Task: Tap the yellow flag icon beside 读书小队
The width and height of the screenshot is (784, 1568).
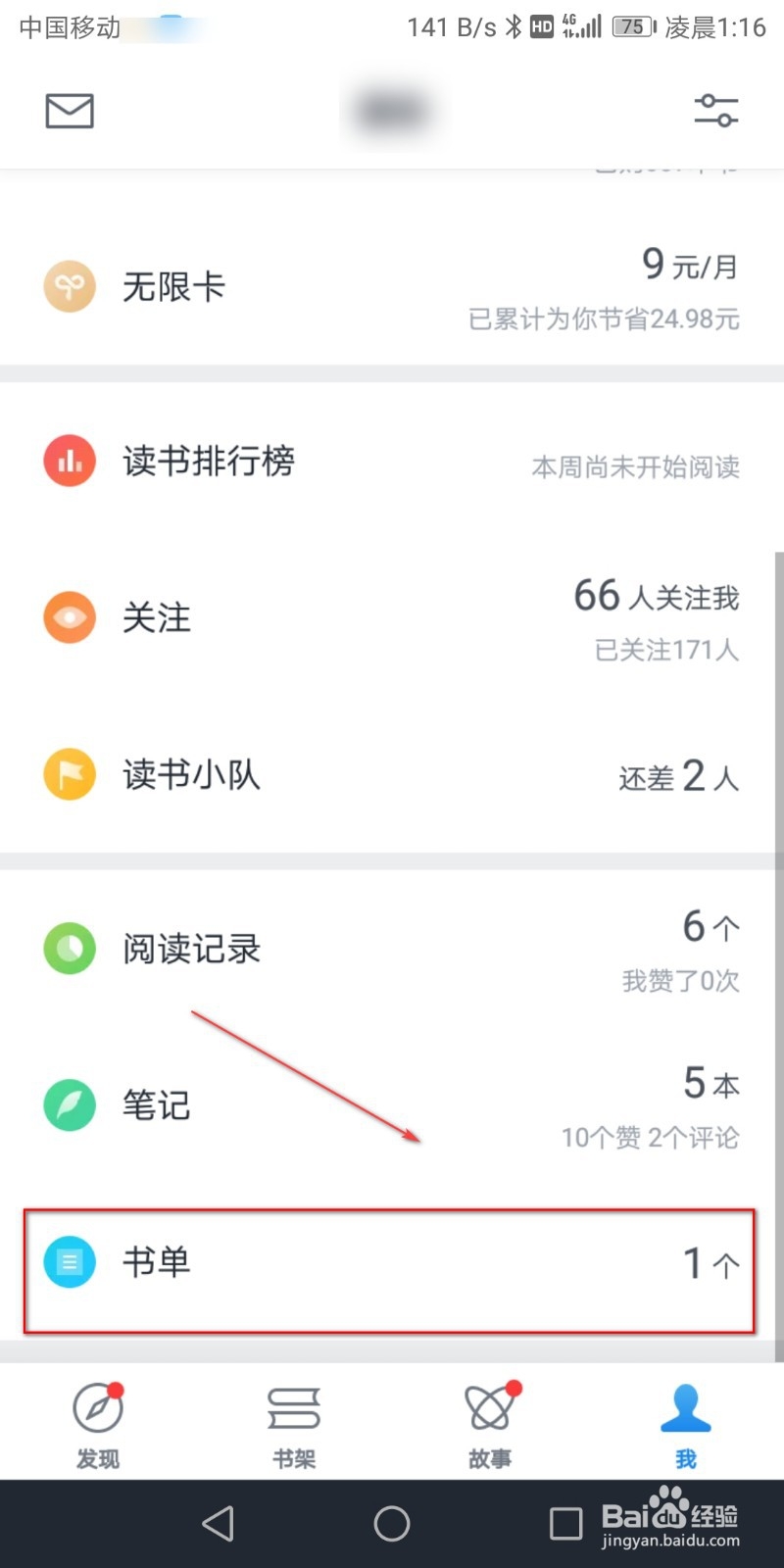Action: (x=69, y=774)
